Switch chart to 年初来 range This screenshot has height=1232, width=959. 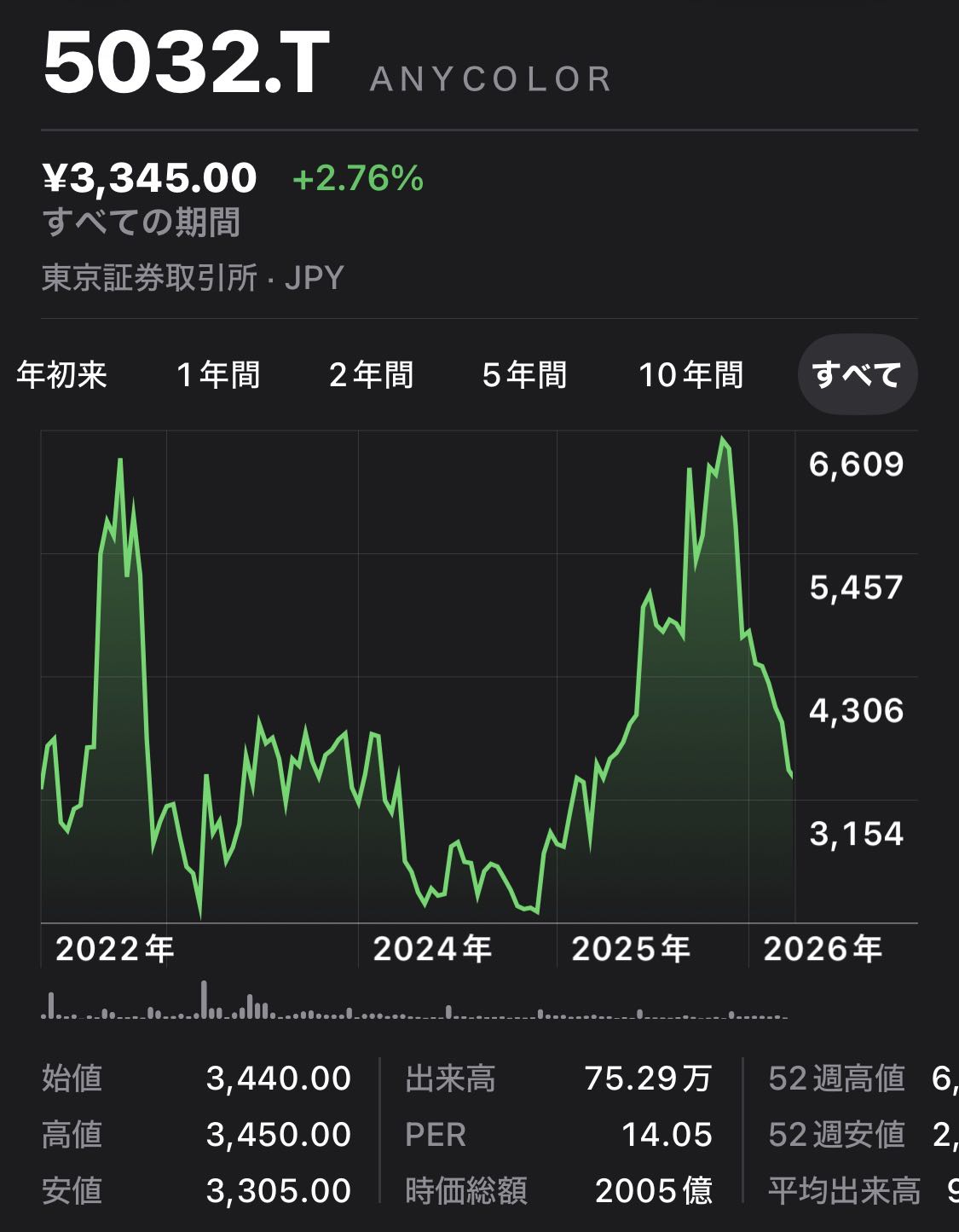[62, 375]
